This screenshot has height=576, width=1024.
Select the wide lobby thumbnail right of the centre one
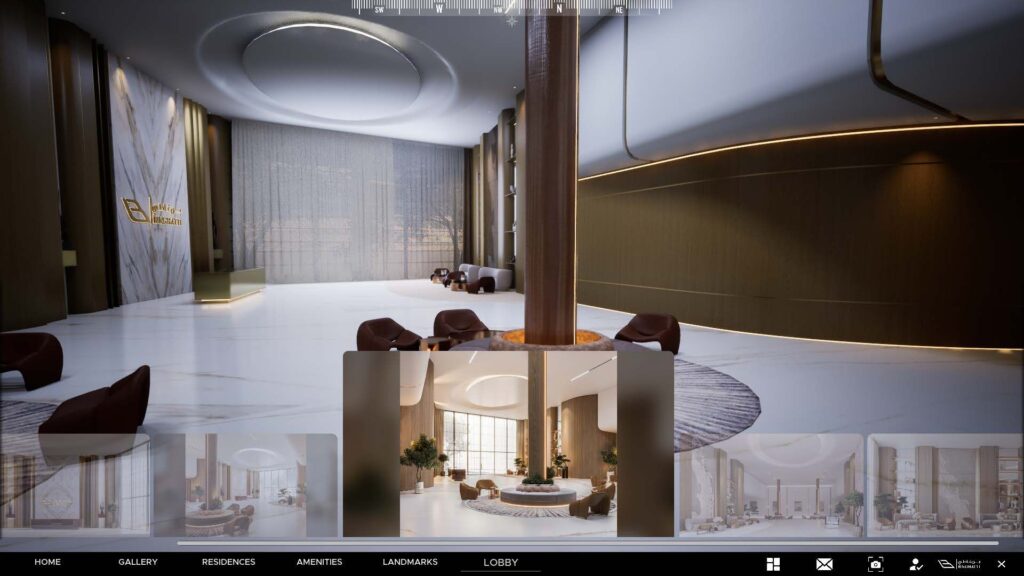[771, 485]
